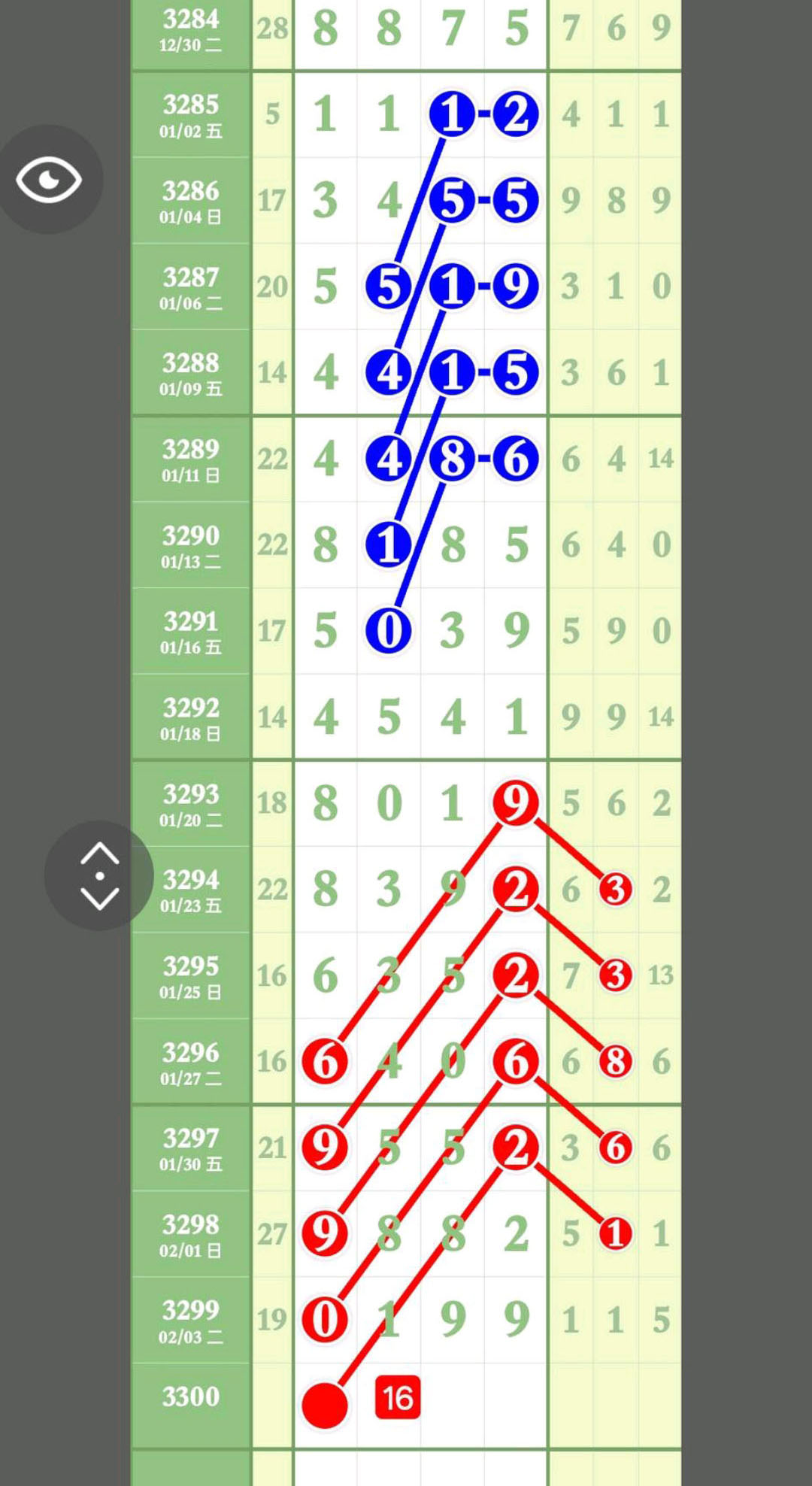This screenshot has height=1486, width=812.
Task: Tap the up-down arrows floating button
Action: coord(99,875)
